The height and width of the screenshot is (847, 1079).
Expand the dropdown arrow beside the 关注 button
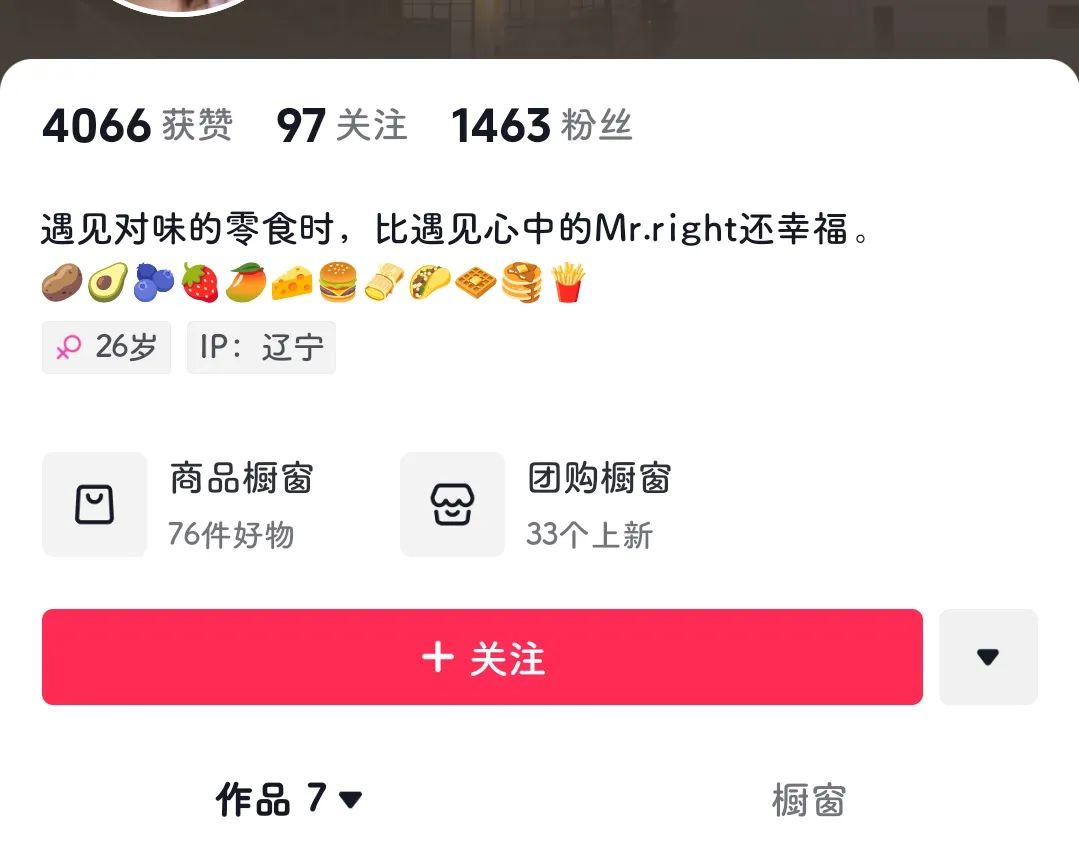(x=987, y=657)
